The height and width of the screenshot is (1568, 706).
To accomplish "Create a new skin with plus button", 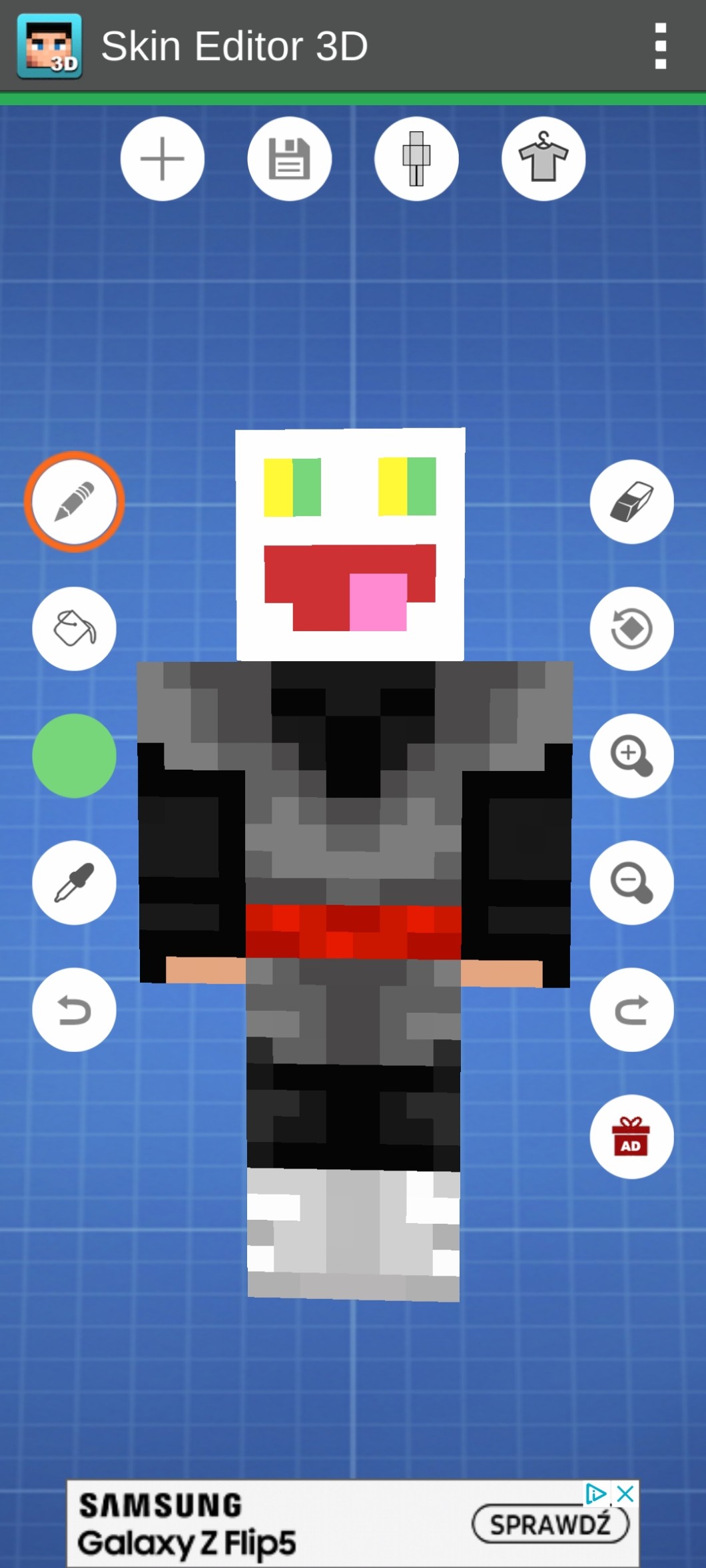I will [x=163, y=159].
